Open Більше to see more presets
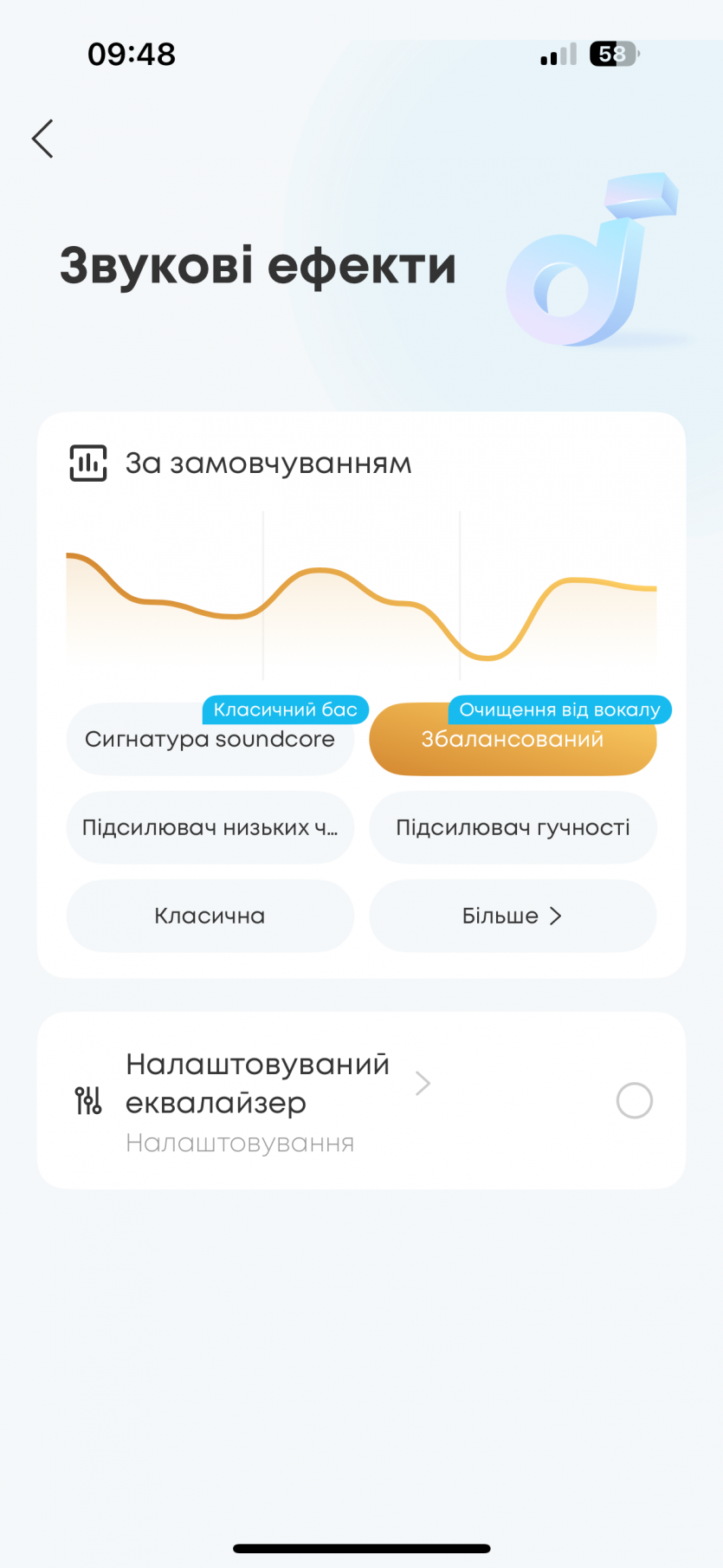 (513, 916)
